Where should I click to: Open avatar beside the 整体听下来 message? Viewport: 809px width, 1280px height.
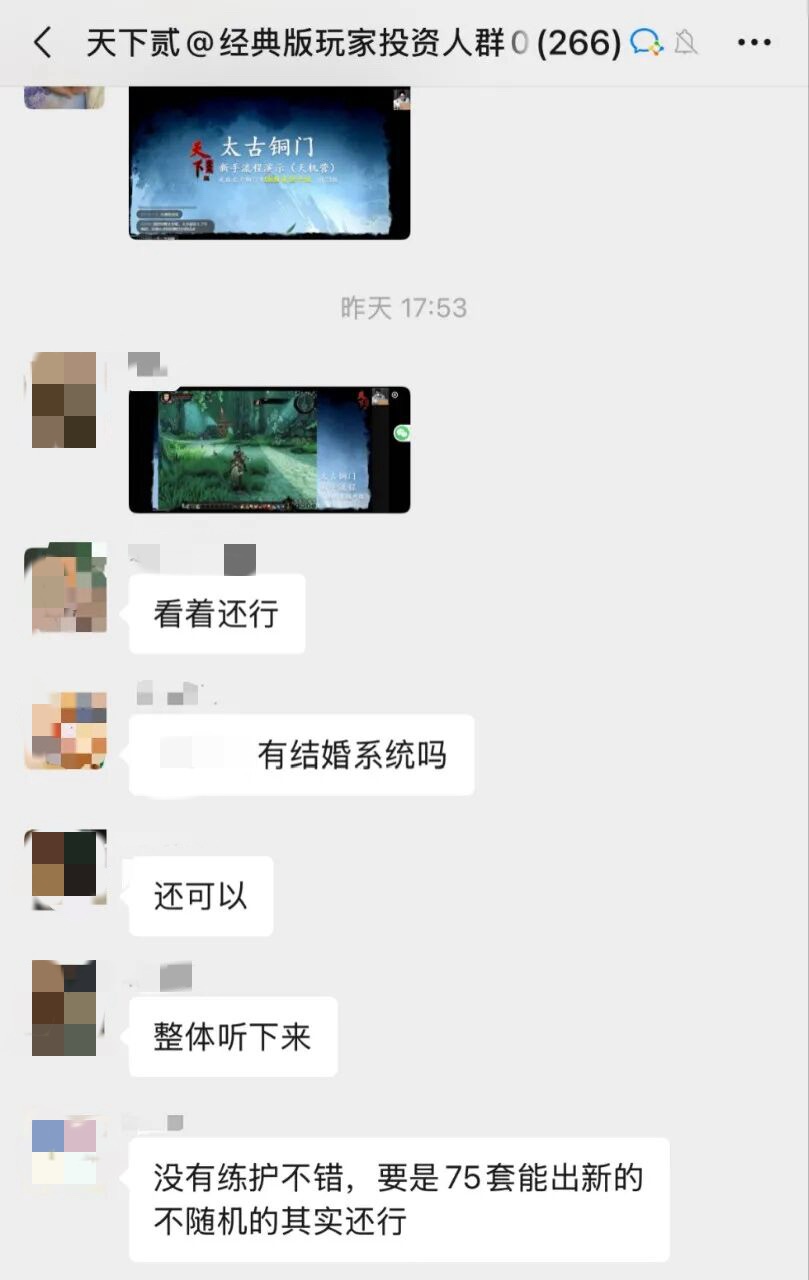tap(65, 1008)
